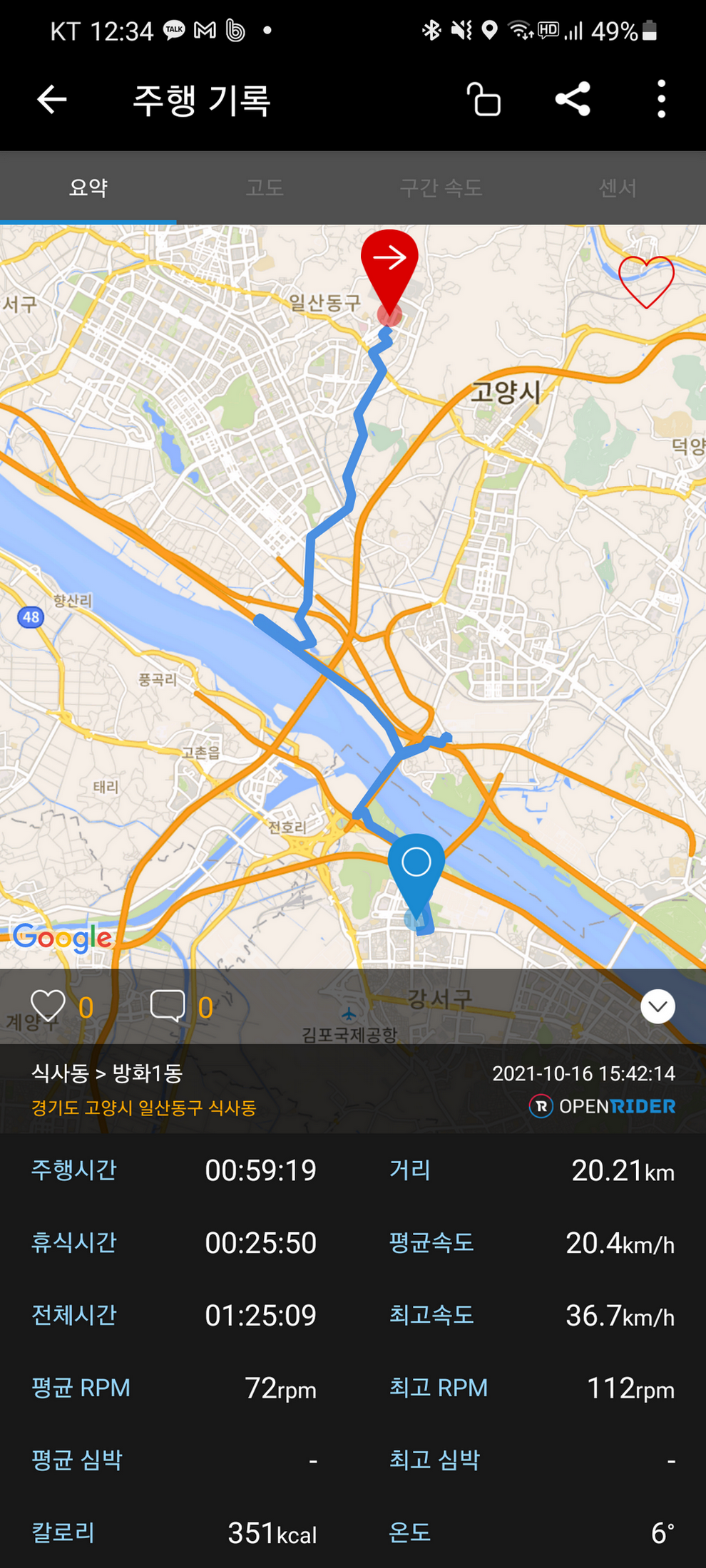Like this ride with the heart icon

48,1006
